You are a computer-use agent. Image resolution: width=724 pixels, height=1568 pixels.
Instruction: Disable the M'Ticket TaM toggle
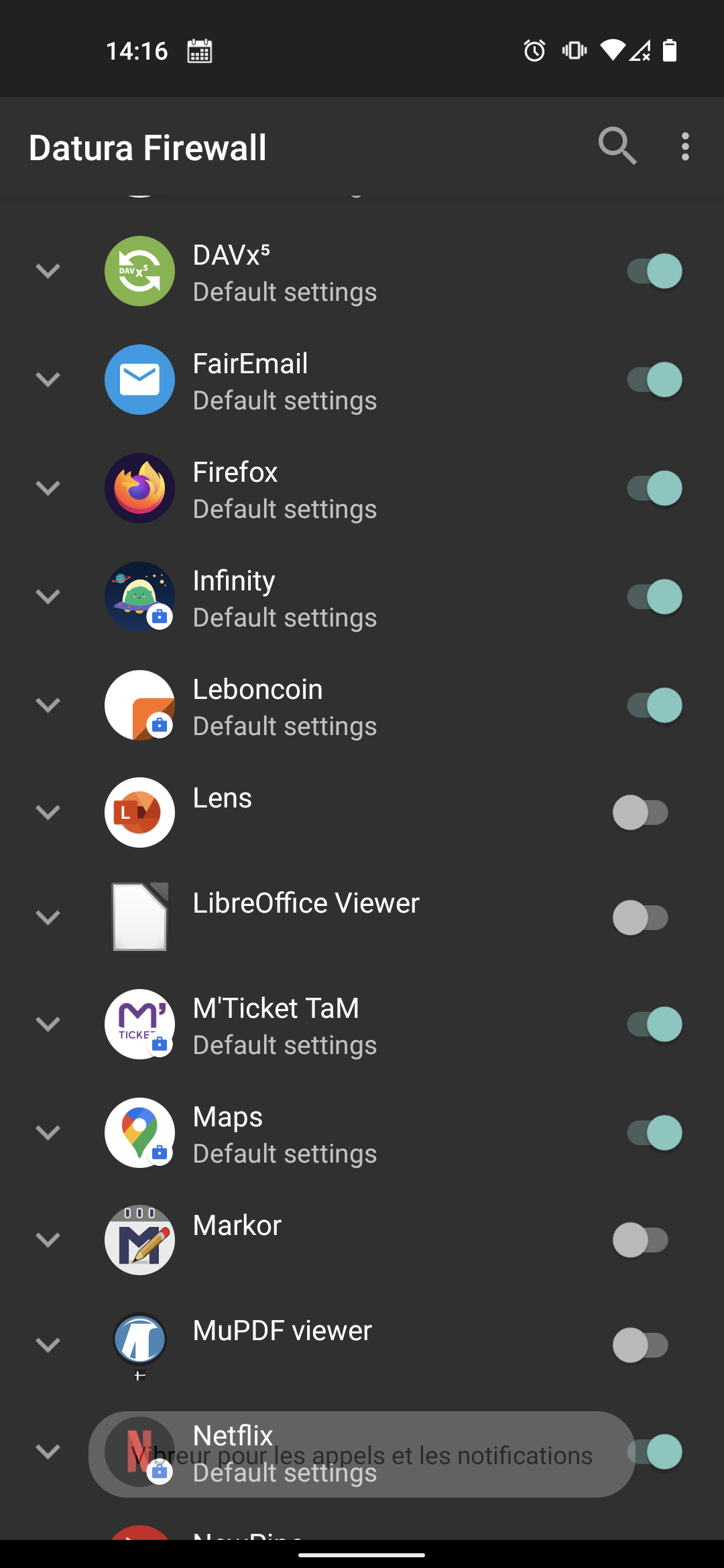pos(654,1025)
